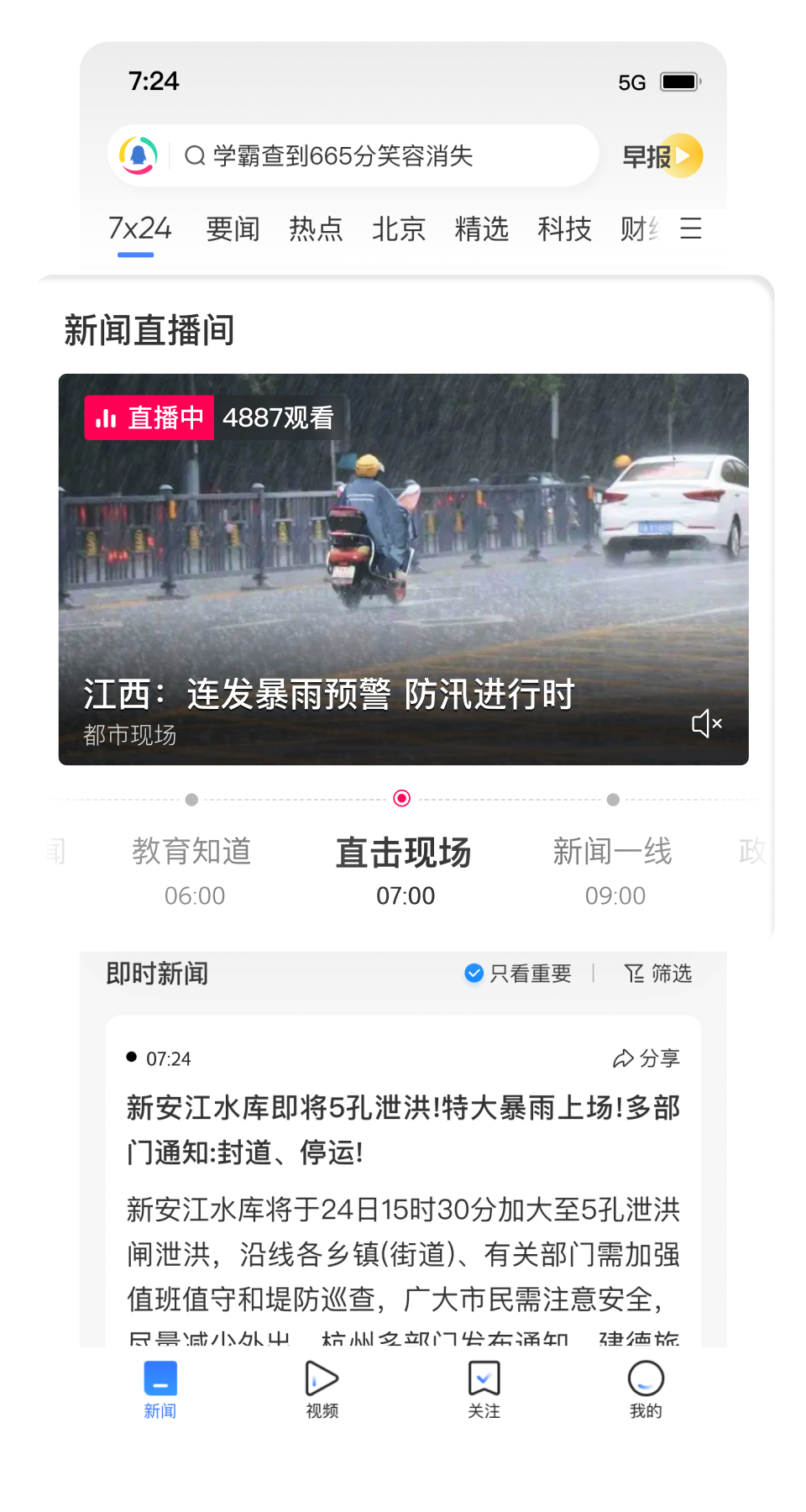Uncheck the 只看重要 filter
Screen dimensions: 806x1512
click(518, 974)
